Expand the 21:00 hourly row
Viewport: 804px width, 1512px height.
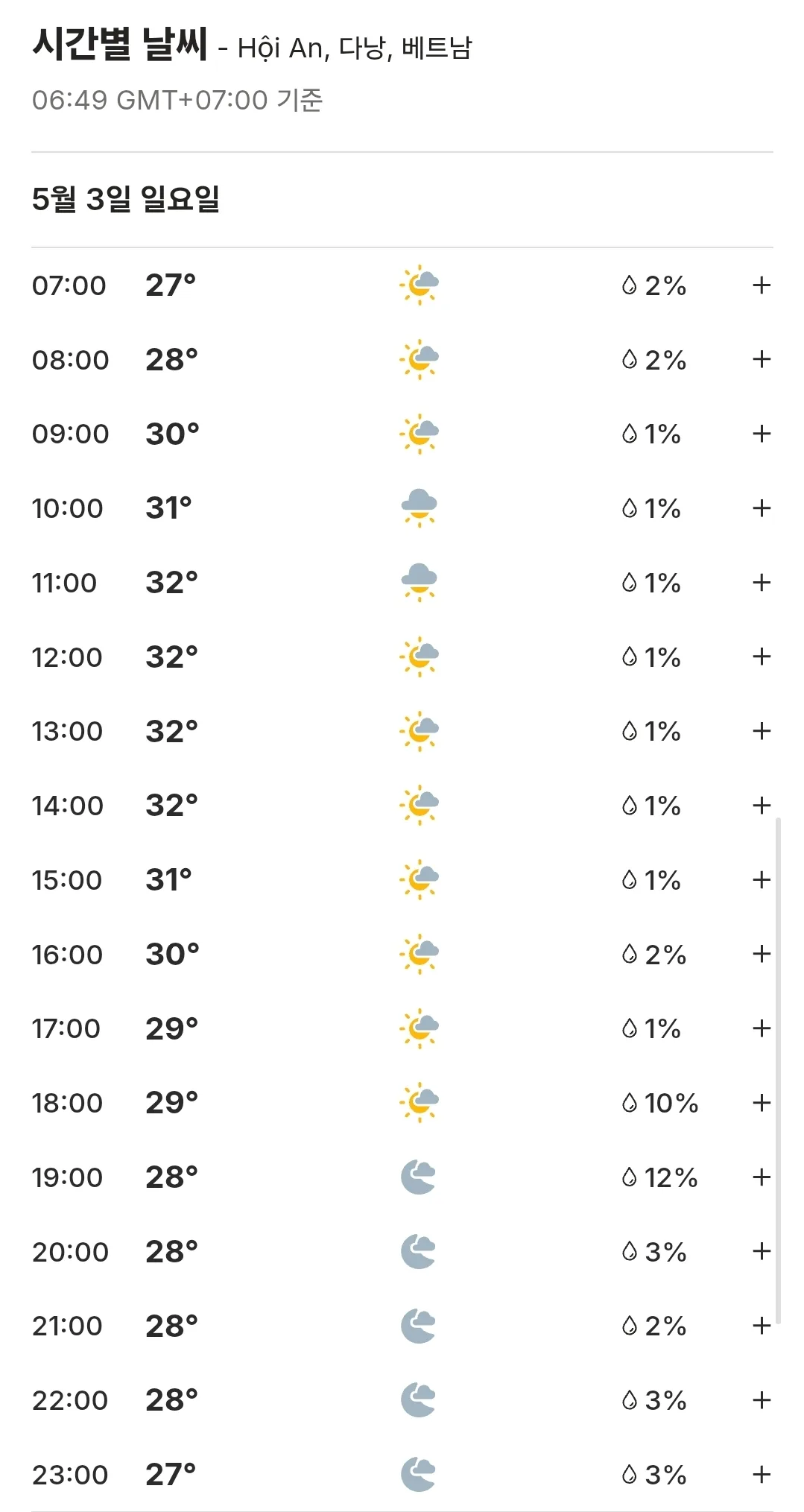pos(761,1326)
